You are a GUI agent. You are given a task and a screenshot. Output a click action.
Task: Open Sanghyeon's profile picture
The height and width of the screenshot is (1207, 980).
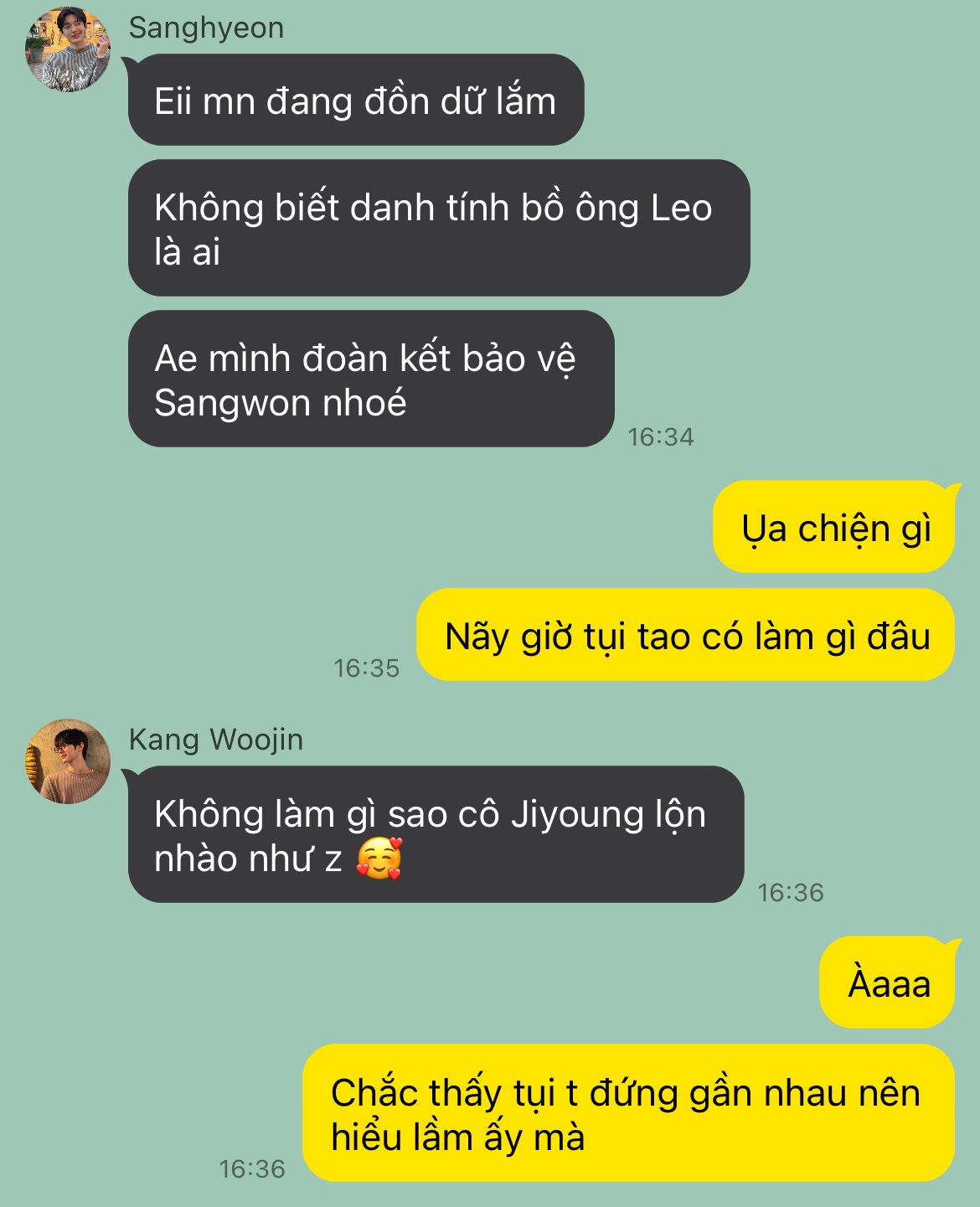(x=68, y=50)
